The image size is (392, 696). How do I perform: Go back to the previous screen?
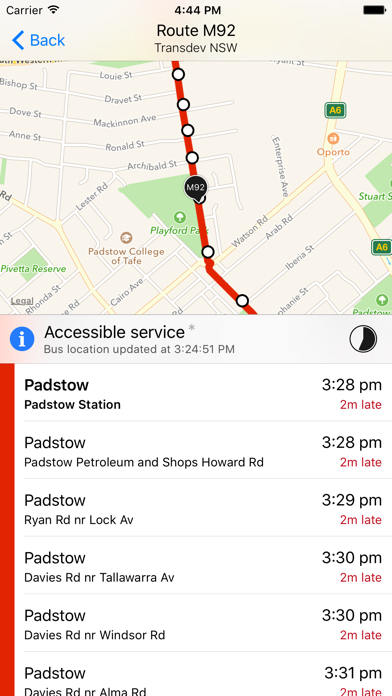coord(38,40)
